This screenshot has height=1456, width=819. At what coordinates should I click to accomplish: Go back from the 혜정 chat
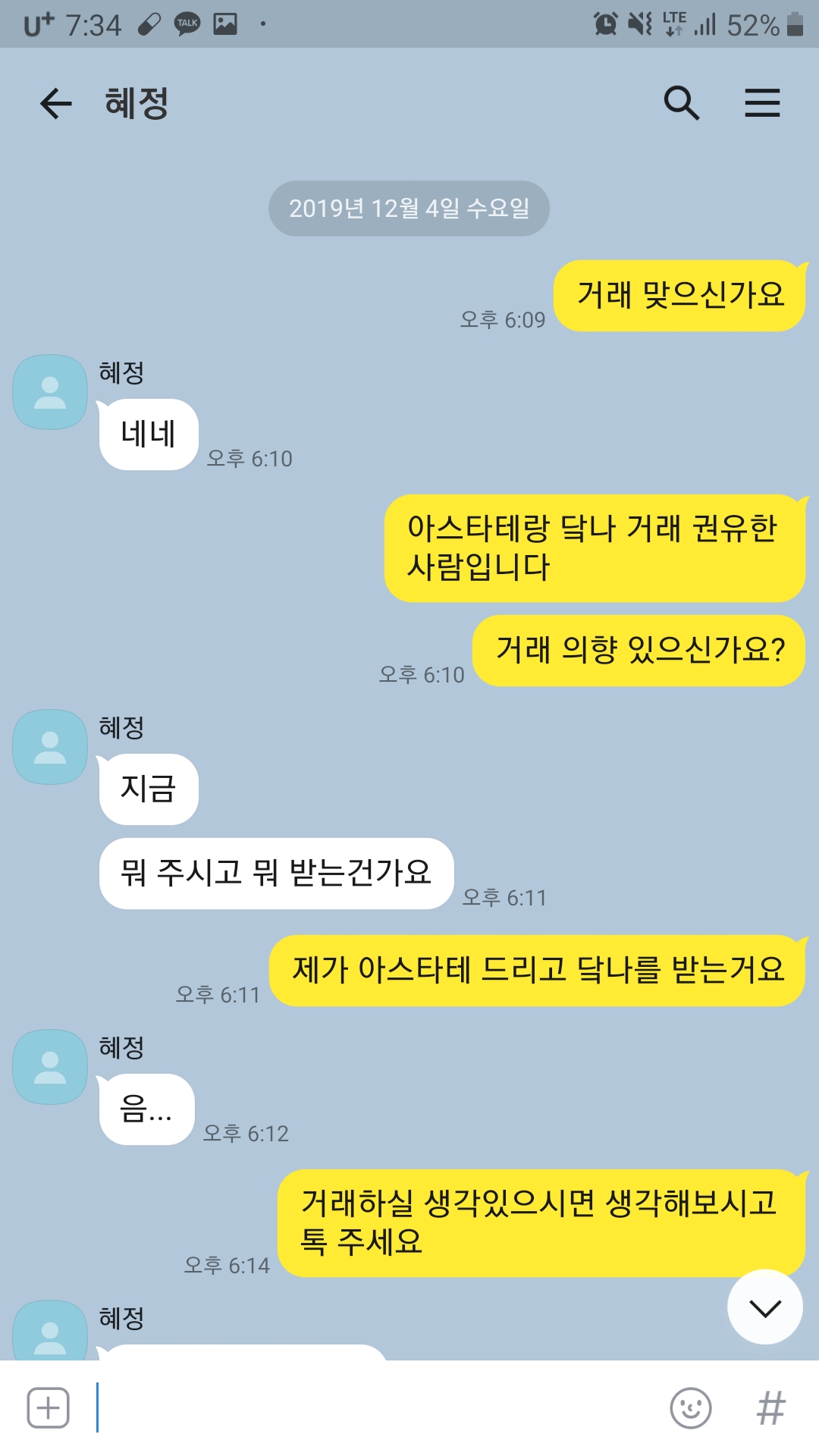56,103
